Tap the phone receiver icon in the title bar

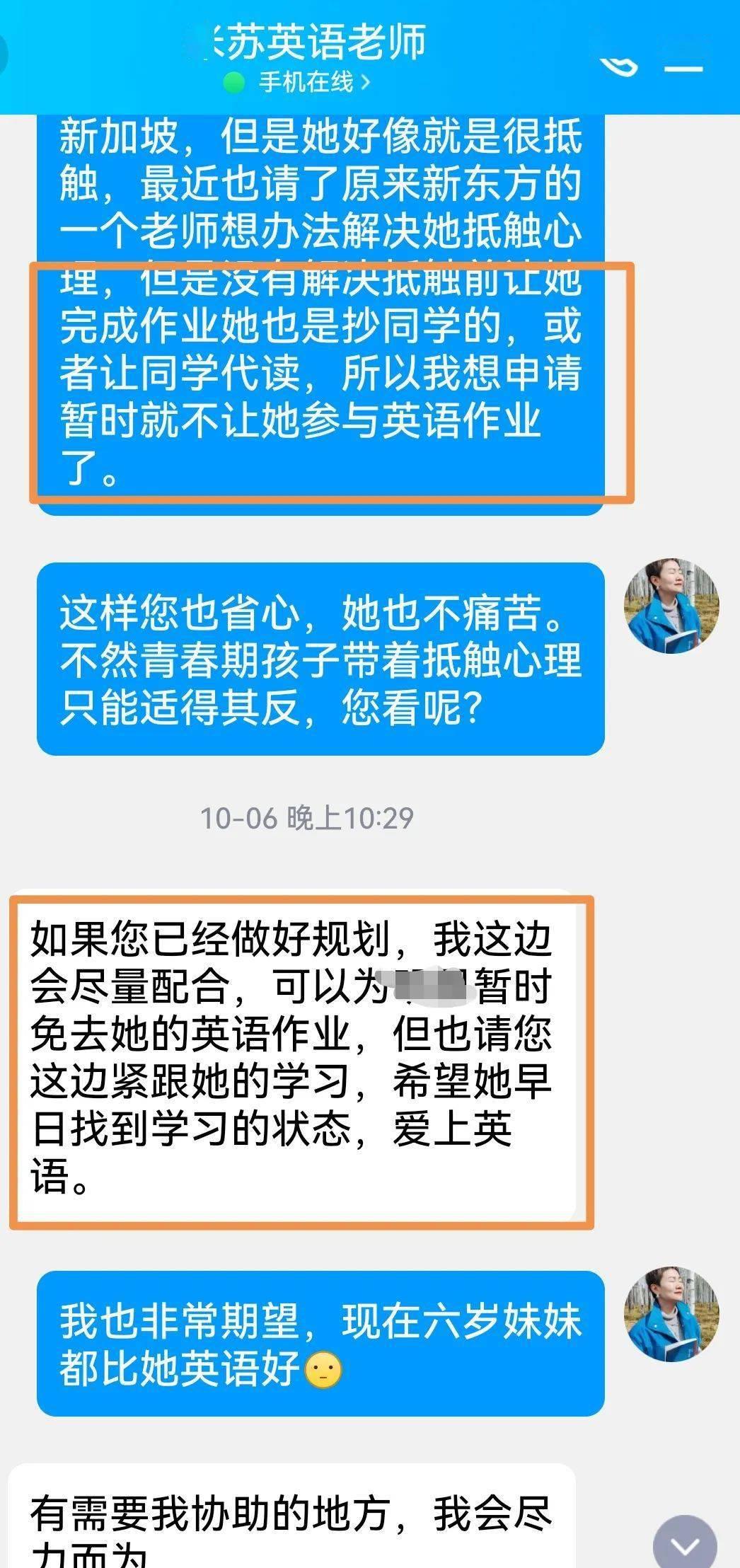pos(619,66)
